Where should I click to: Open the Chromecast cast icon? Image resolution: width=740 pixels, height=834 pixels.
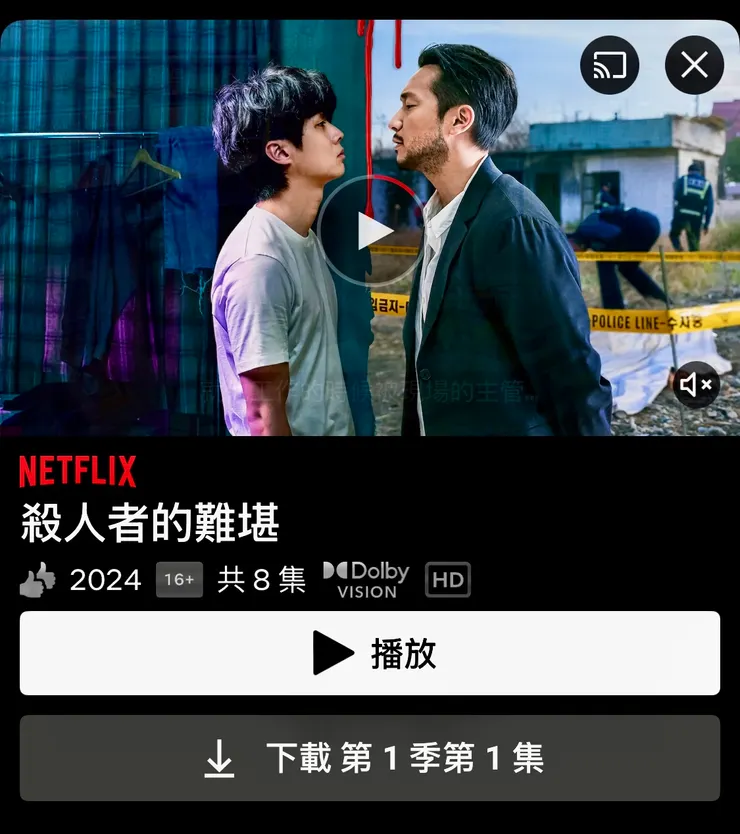coord(608,64)
